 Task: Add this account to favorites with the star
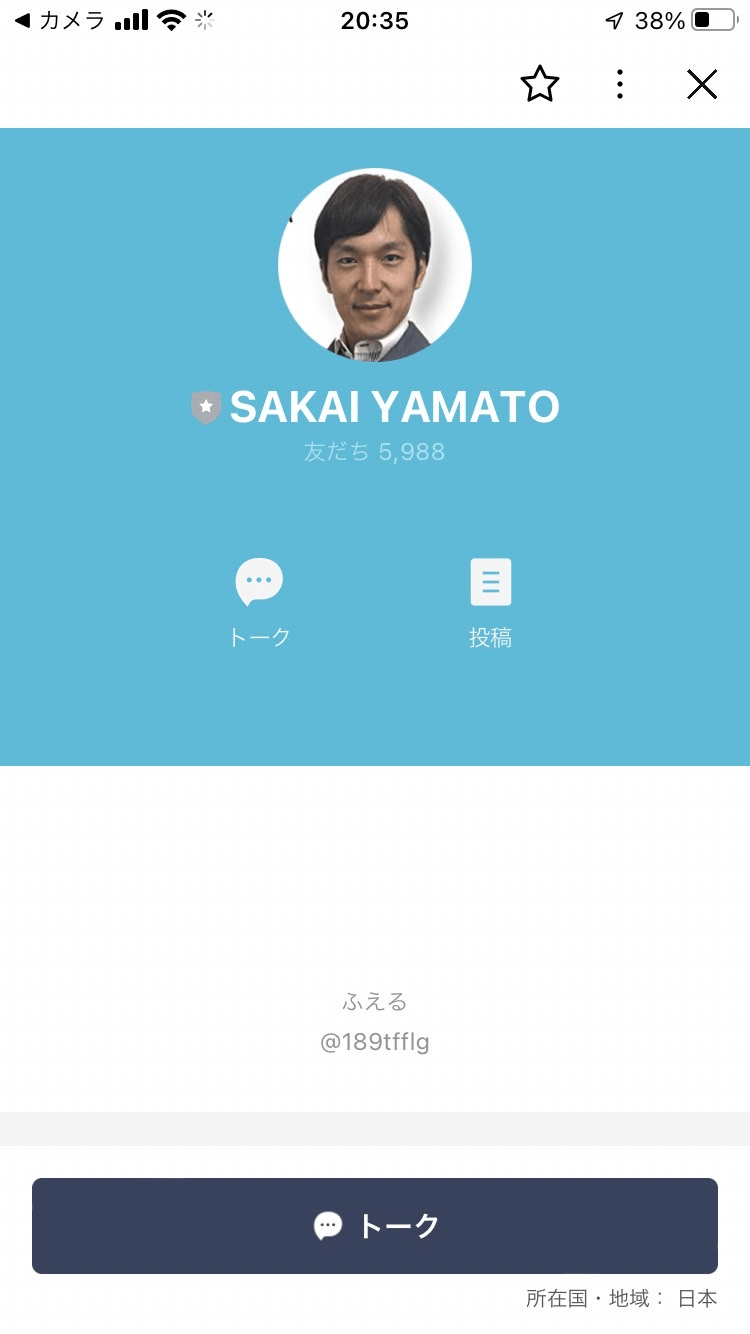(x=540, y=85)
